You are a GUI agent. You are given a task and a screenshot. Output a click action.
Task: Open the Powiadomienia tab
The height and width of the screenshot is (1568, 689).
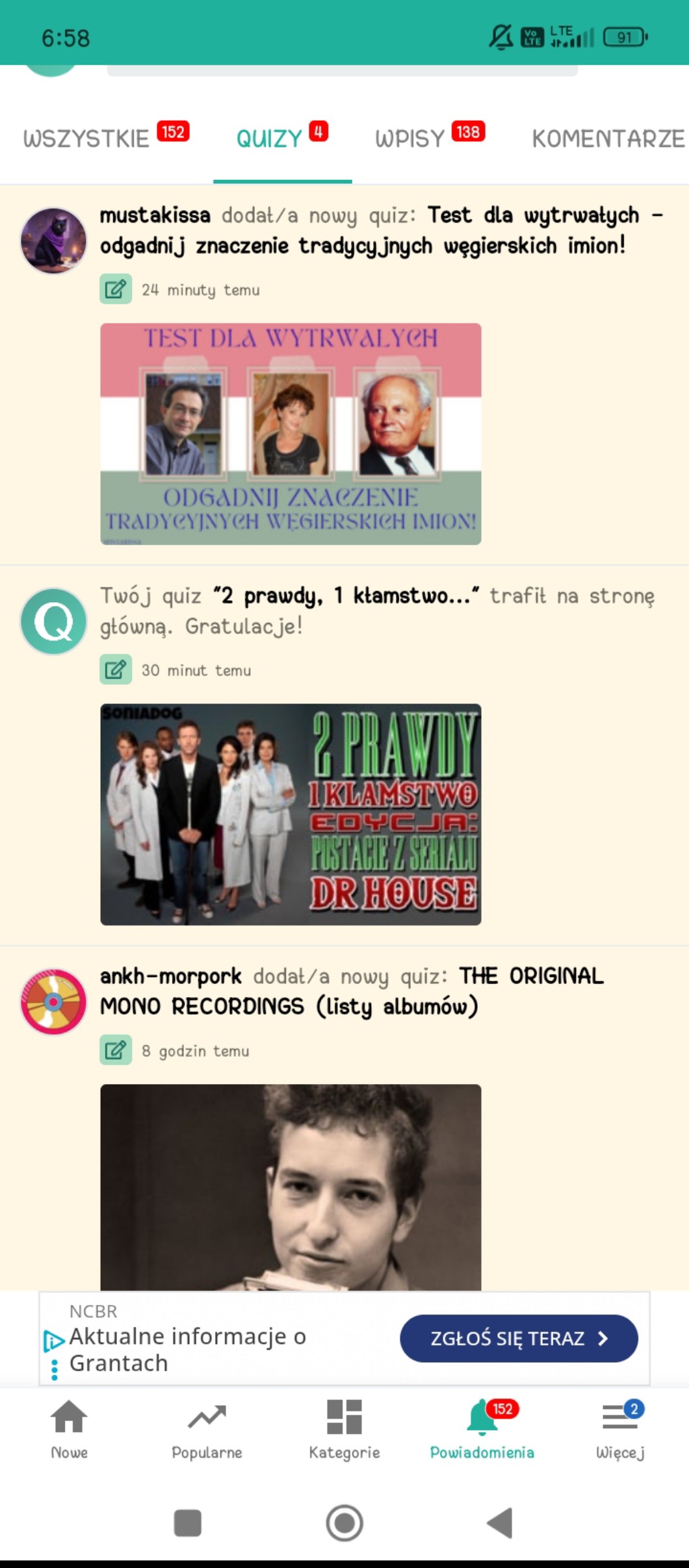coord(482,1429)
